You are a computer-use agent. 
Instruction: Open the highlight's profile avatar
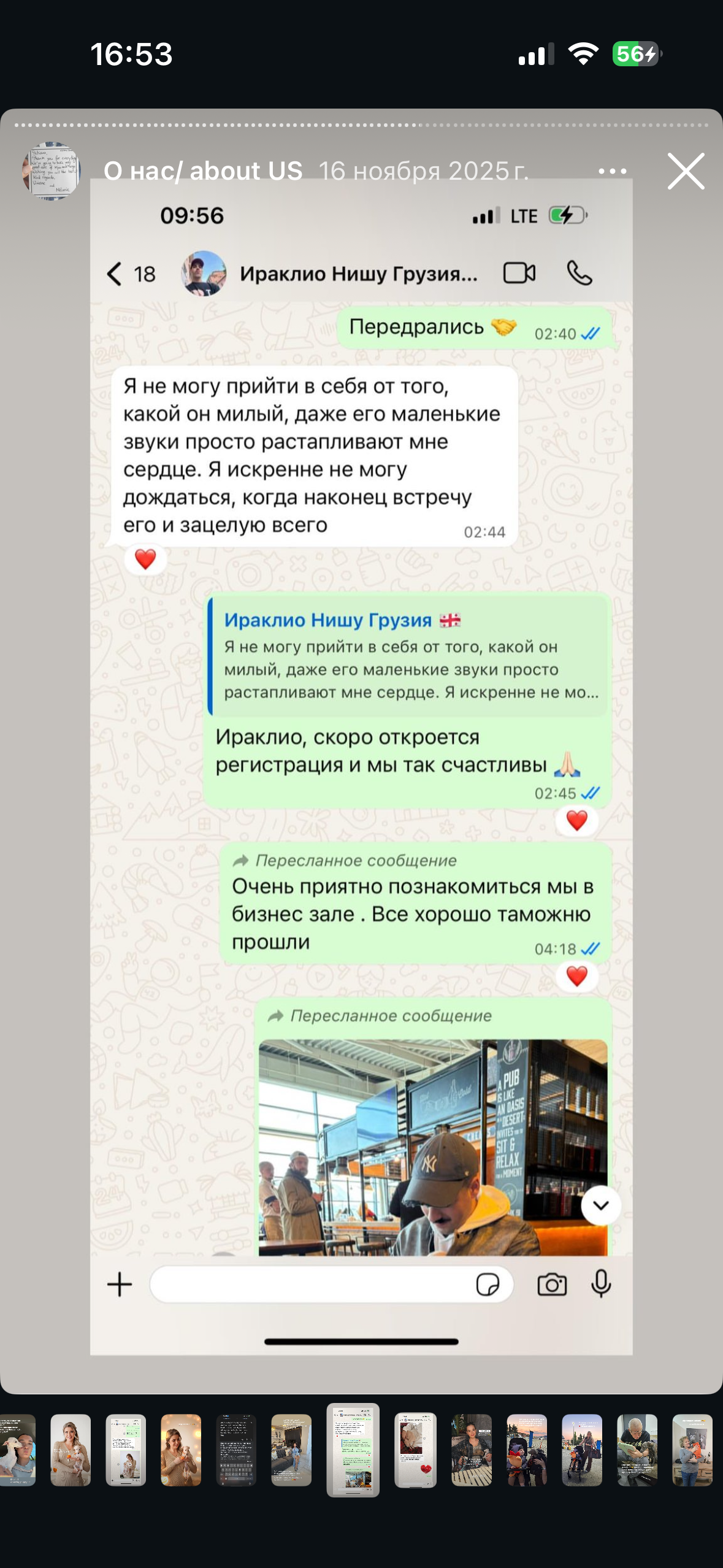(52, 171)
